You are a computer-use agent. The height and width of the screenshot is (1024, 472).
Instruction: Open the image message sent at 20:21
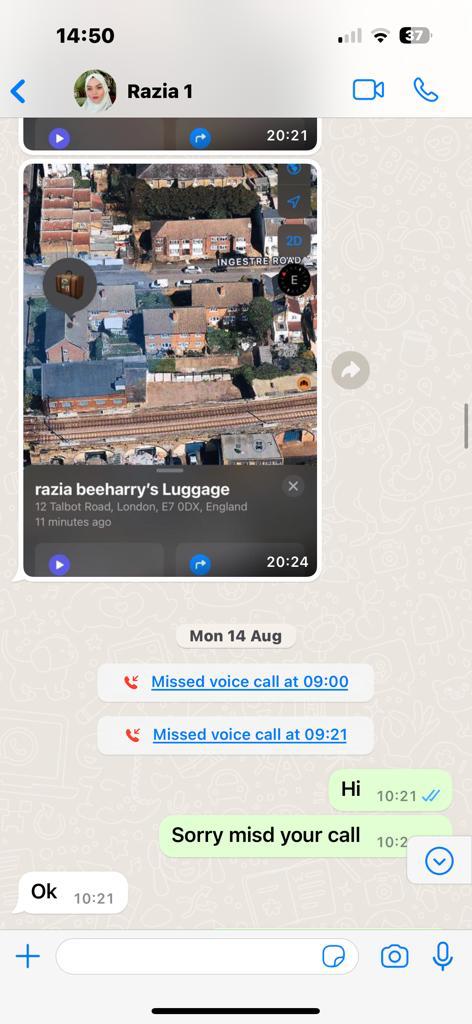[x=170, y=135]
